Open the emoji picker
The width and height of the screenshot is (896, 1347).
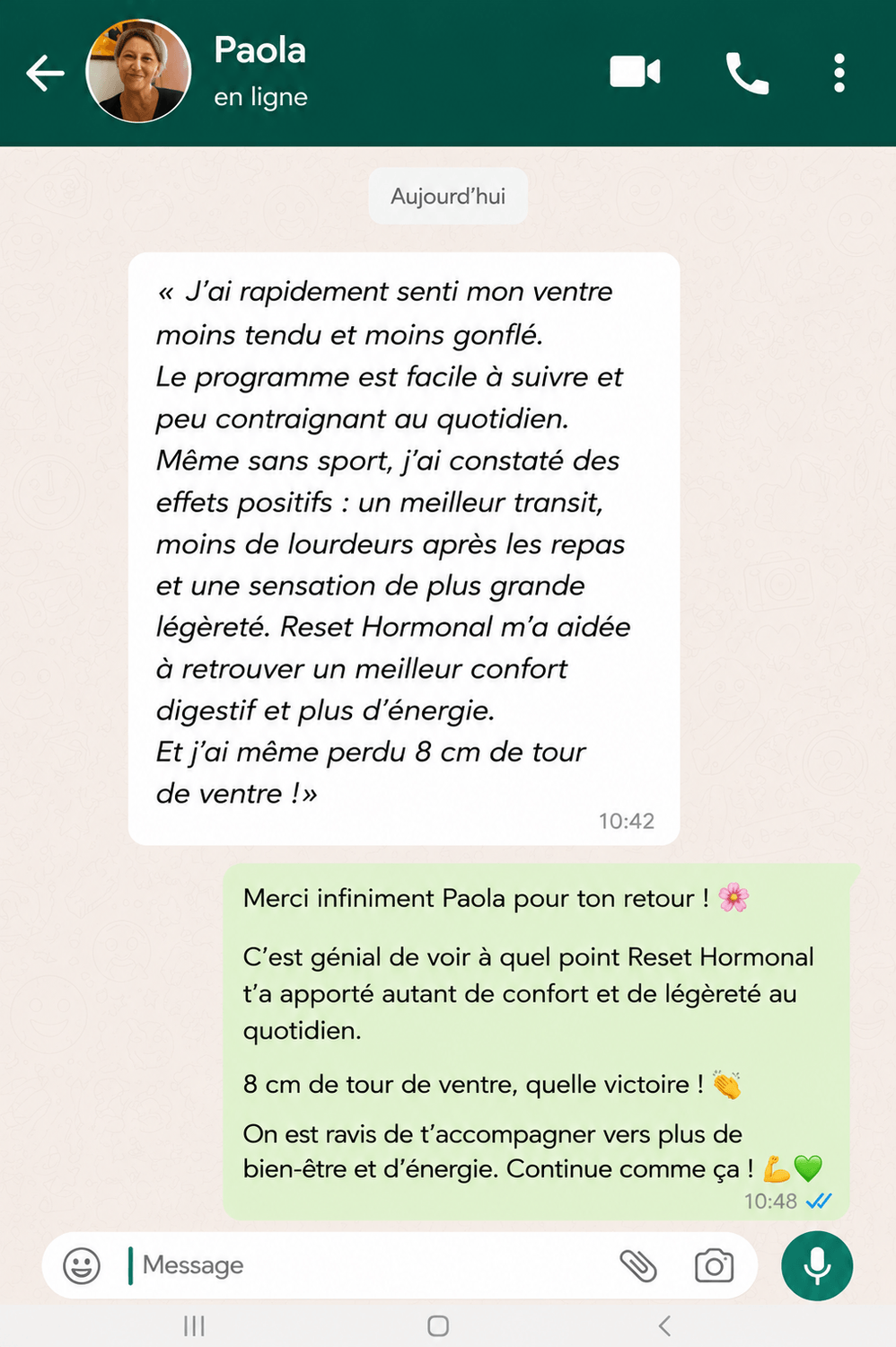82,1265
